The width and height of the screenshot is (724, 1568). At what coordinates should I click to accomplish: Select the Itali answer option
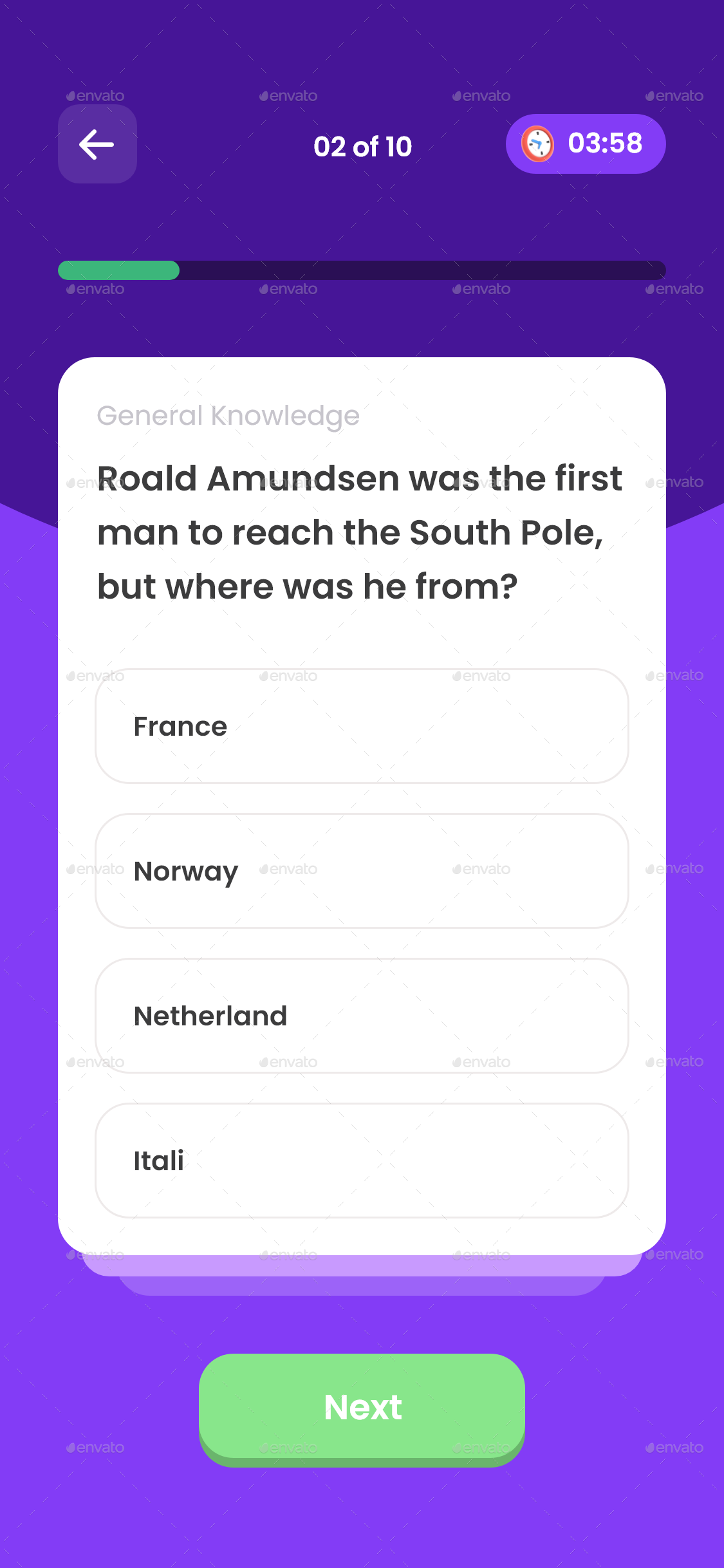362,1161
